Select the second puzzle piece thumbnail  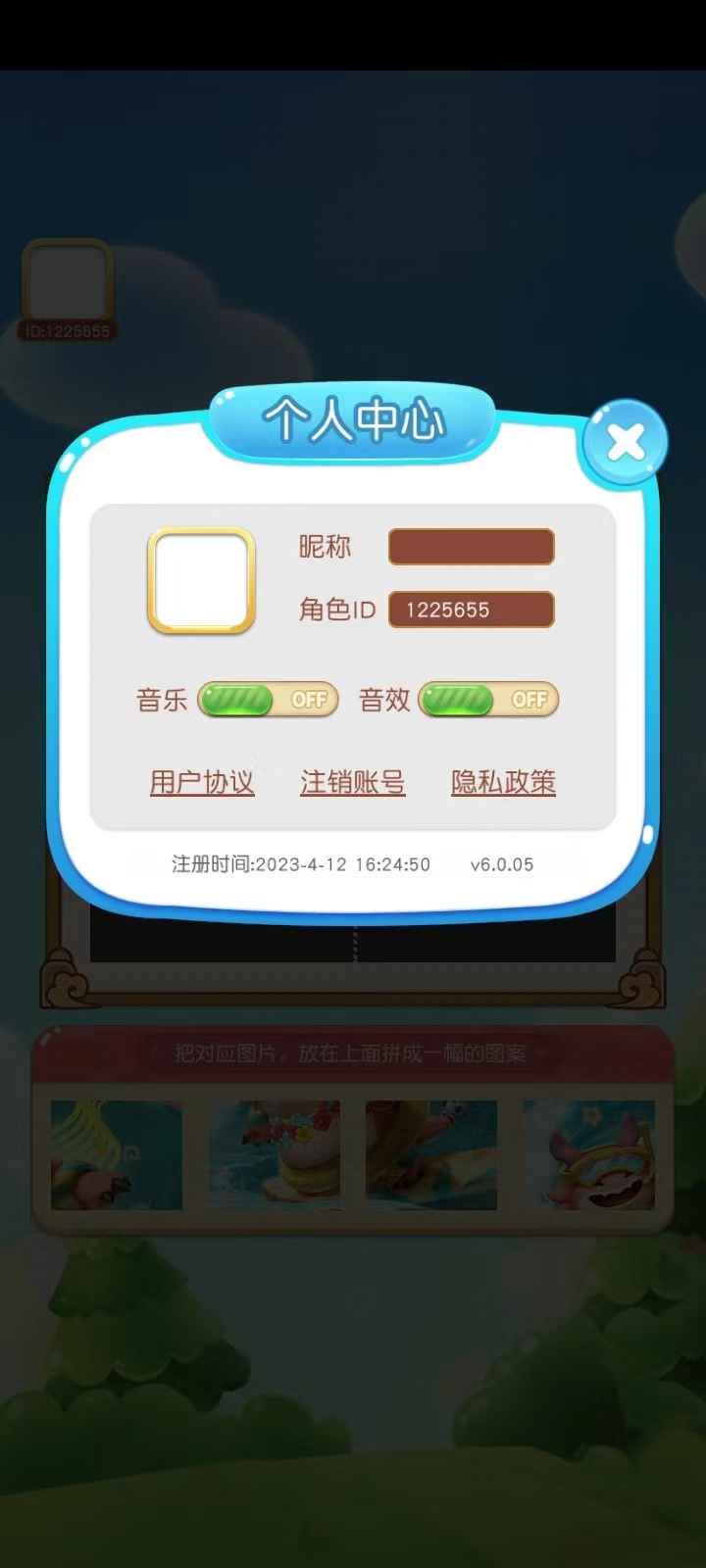click(275, 1154)
